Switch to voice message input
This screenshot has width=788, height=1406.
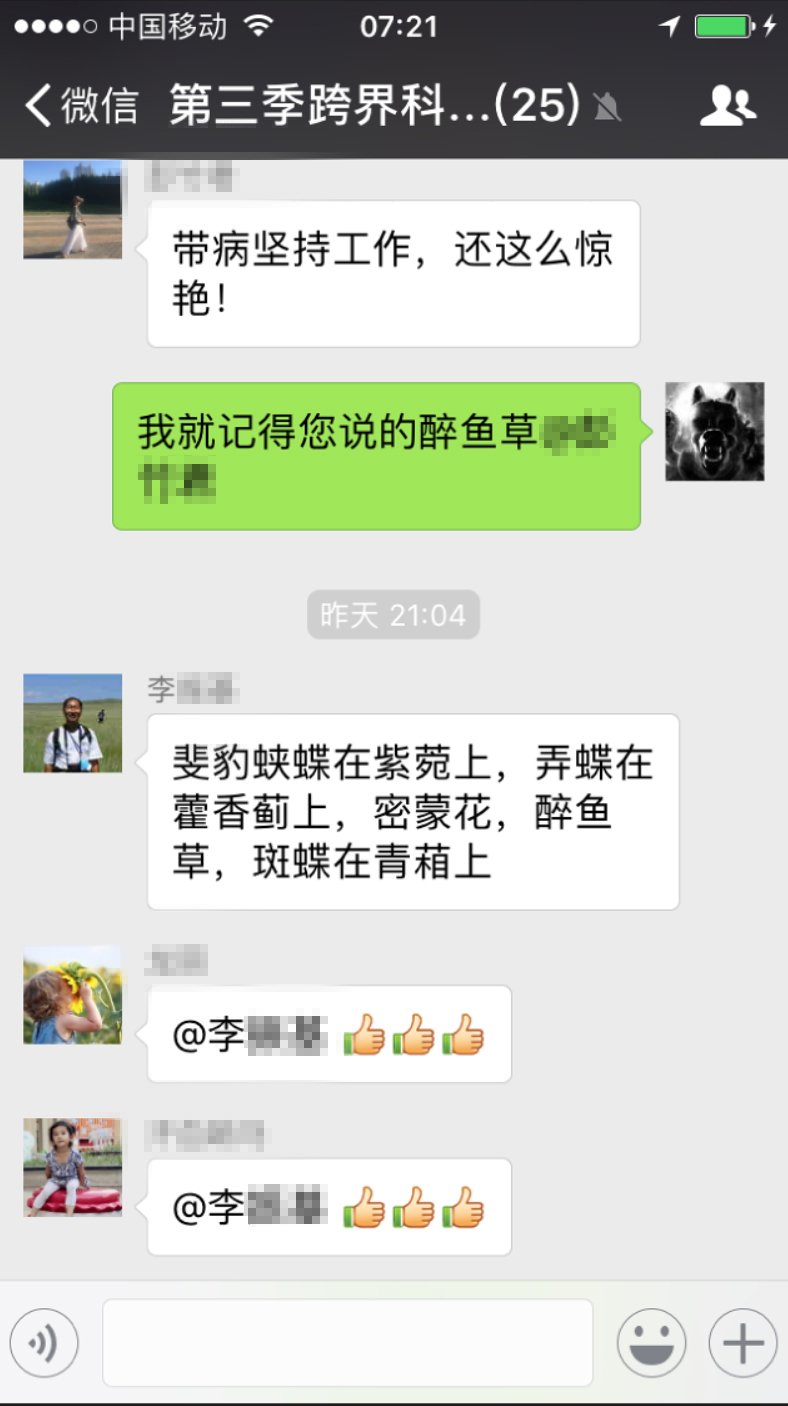[x=44, y=1342]
